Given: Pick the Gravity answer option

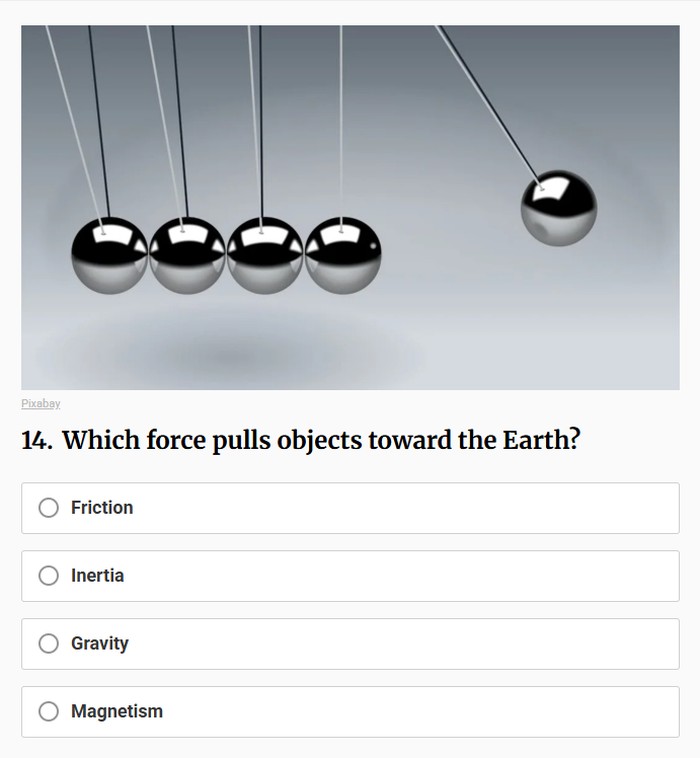Looking at the screenshot, I should (49, 644).
